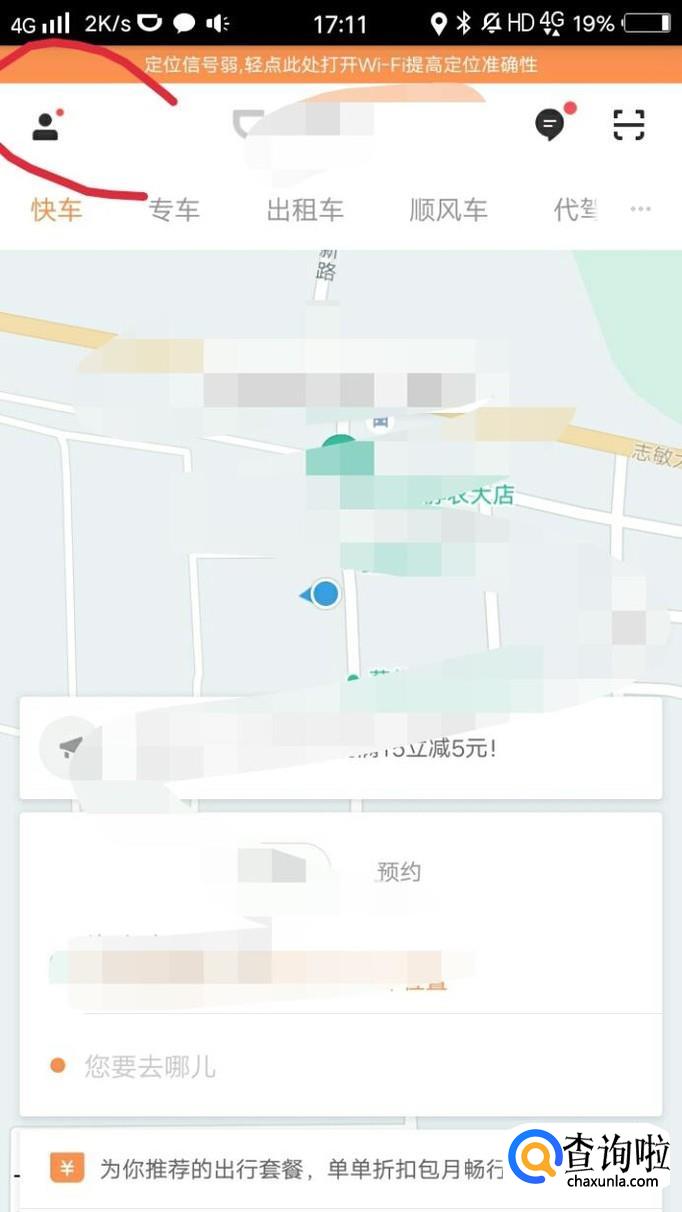Enter destination in 您要去哪儿

click(150, 1067)
